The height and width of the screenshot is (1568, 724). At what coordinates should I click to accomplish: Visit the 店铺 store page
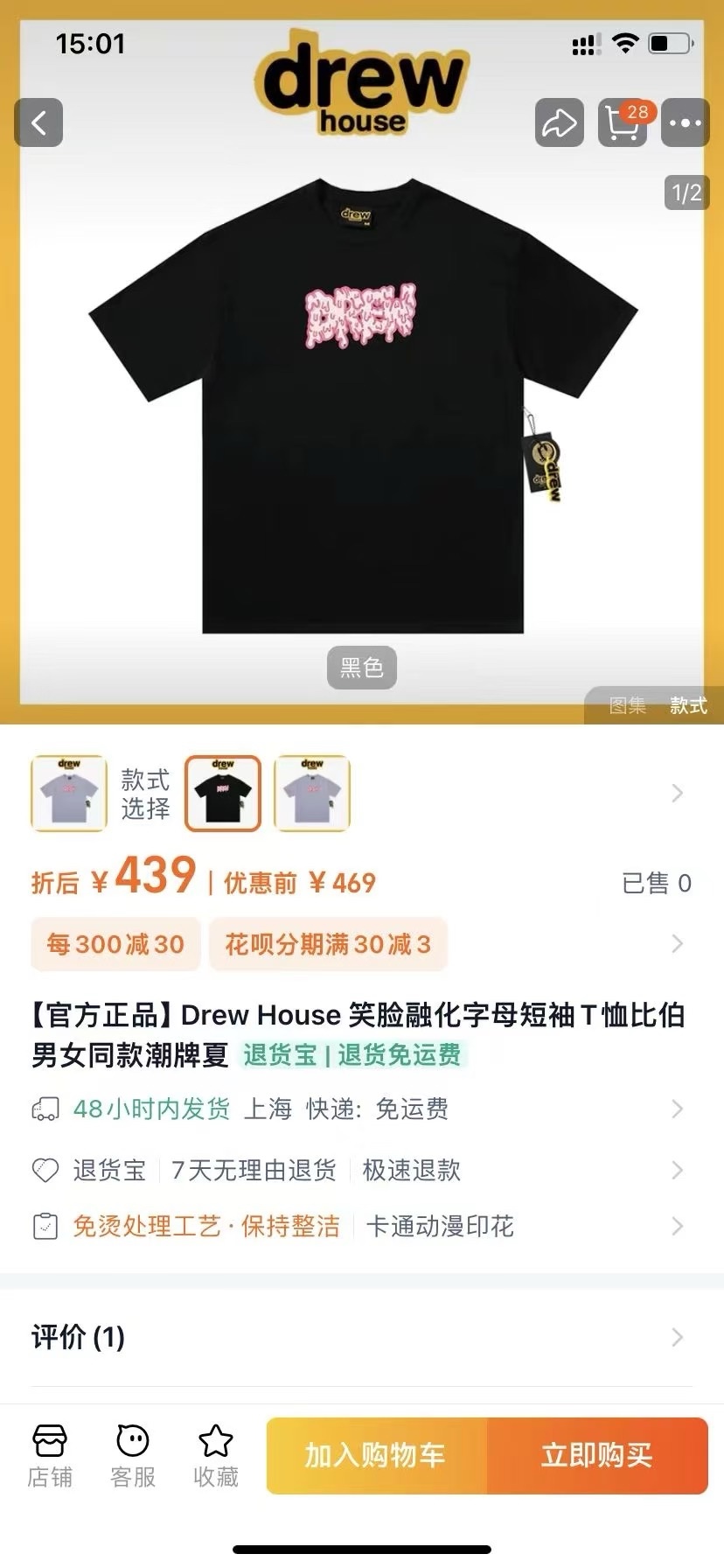(50, 1457)
